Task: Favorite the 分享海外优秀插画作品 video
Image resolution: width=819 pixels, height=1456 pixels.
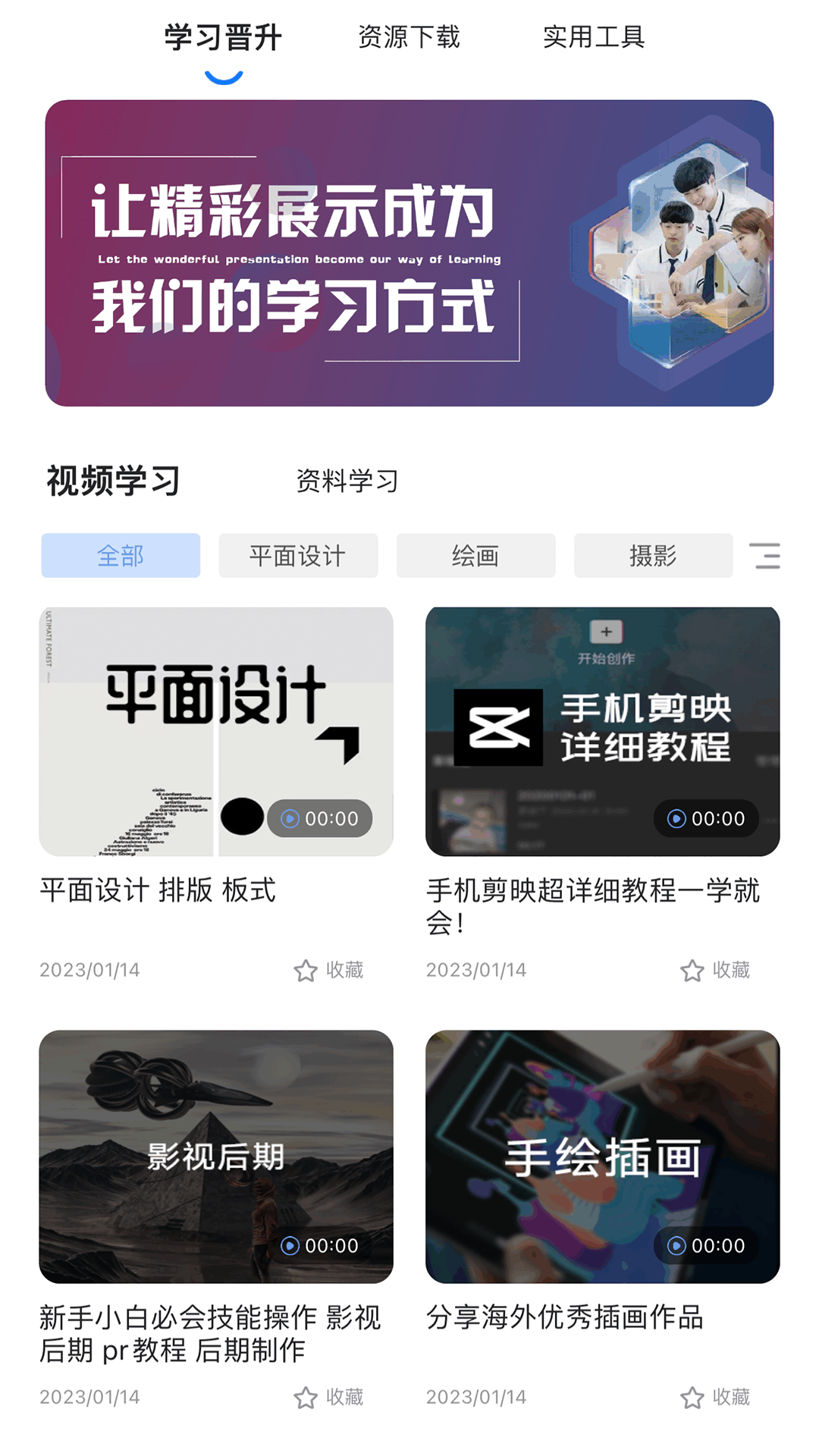Action: pos(714,1397)
